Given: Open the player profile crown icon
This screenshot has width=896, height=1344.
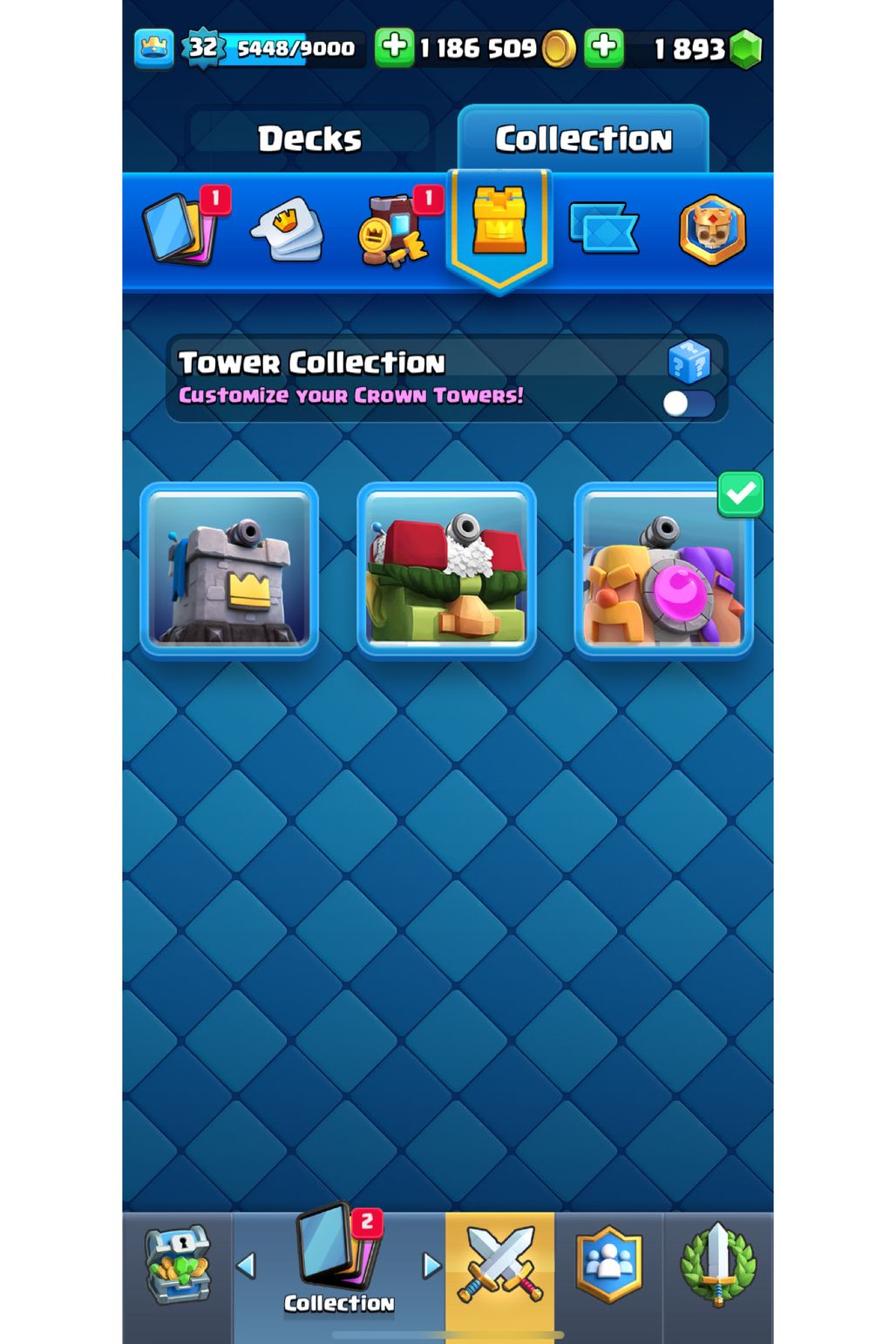Looking at the screenshot, I should click(x=154, y=48).
